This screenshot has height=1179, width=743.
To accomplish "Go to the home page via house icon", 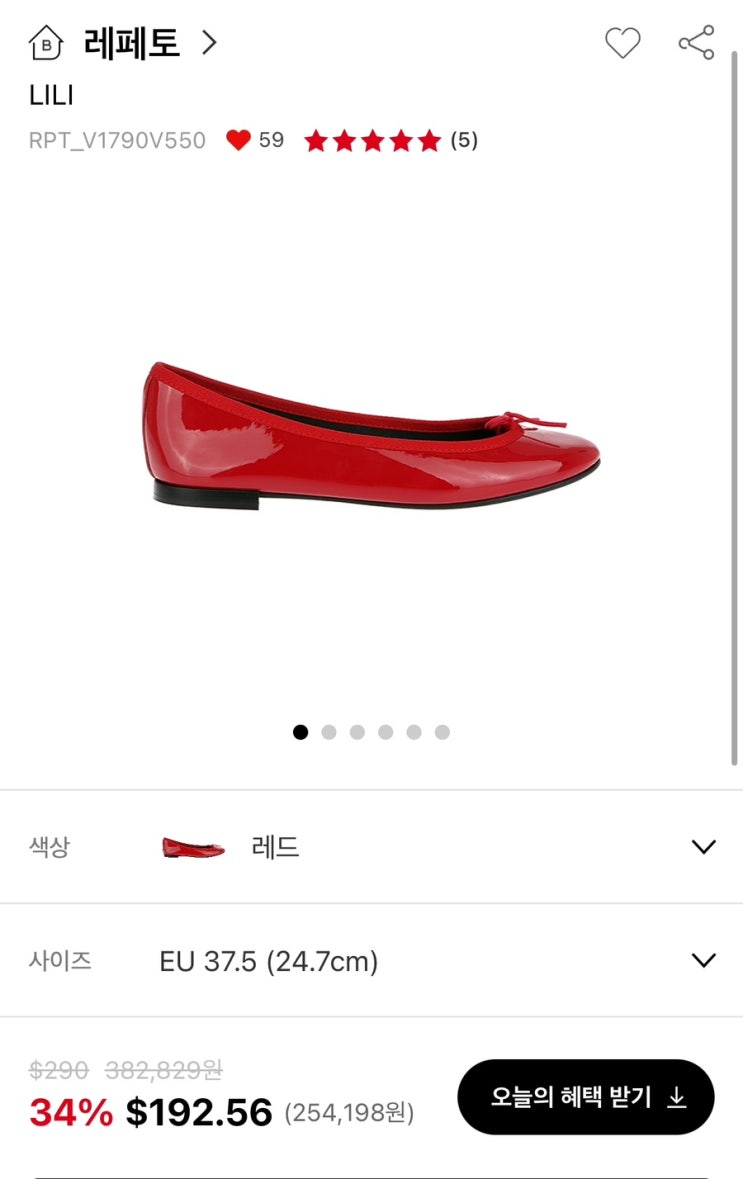I will pyautogui.click(x=46, y=43).
